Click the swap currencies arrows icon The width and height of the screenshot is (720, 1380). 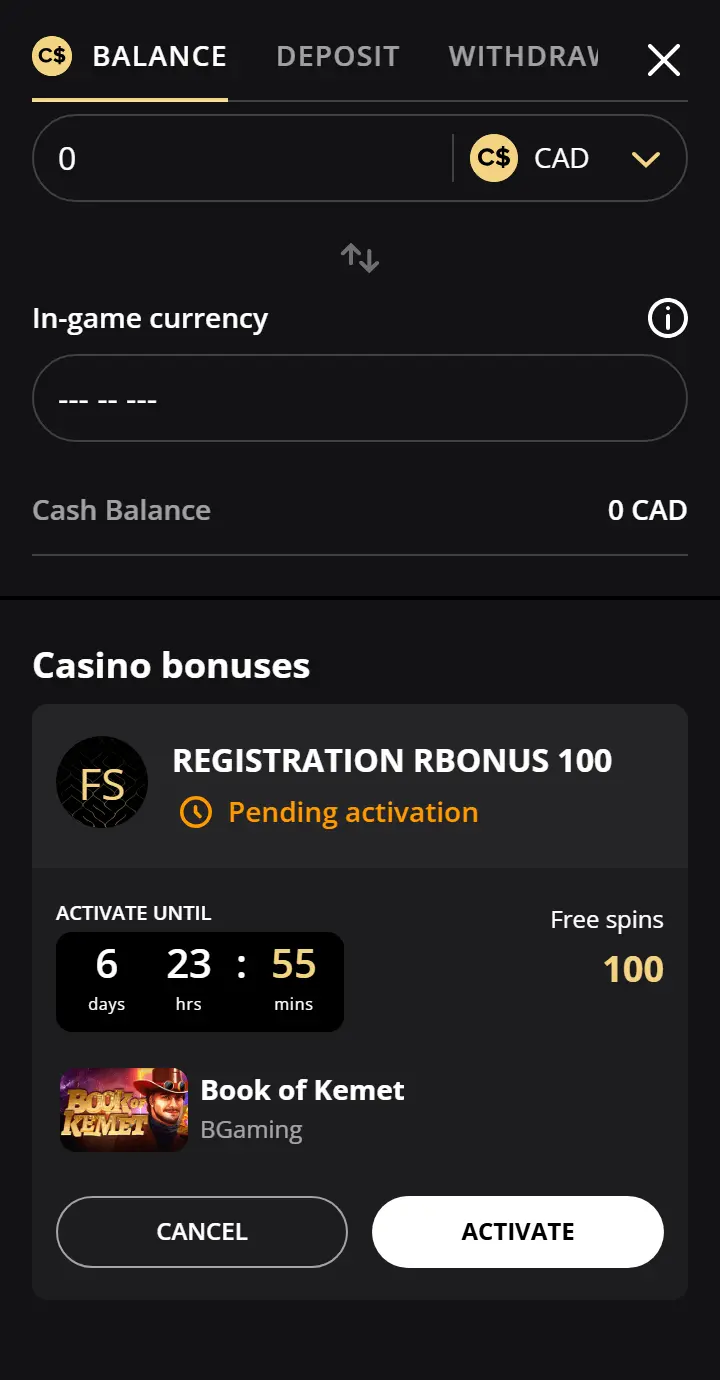coord(360,257)
